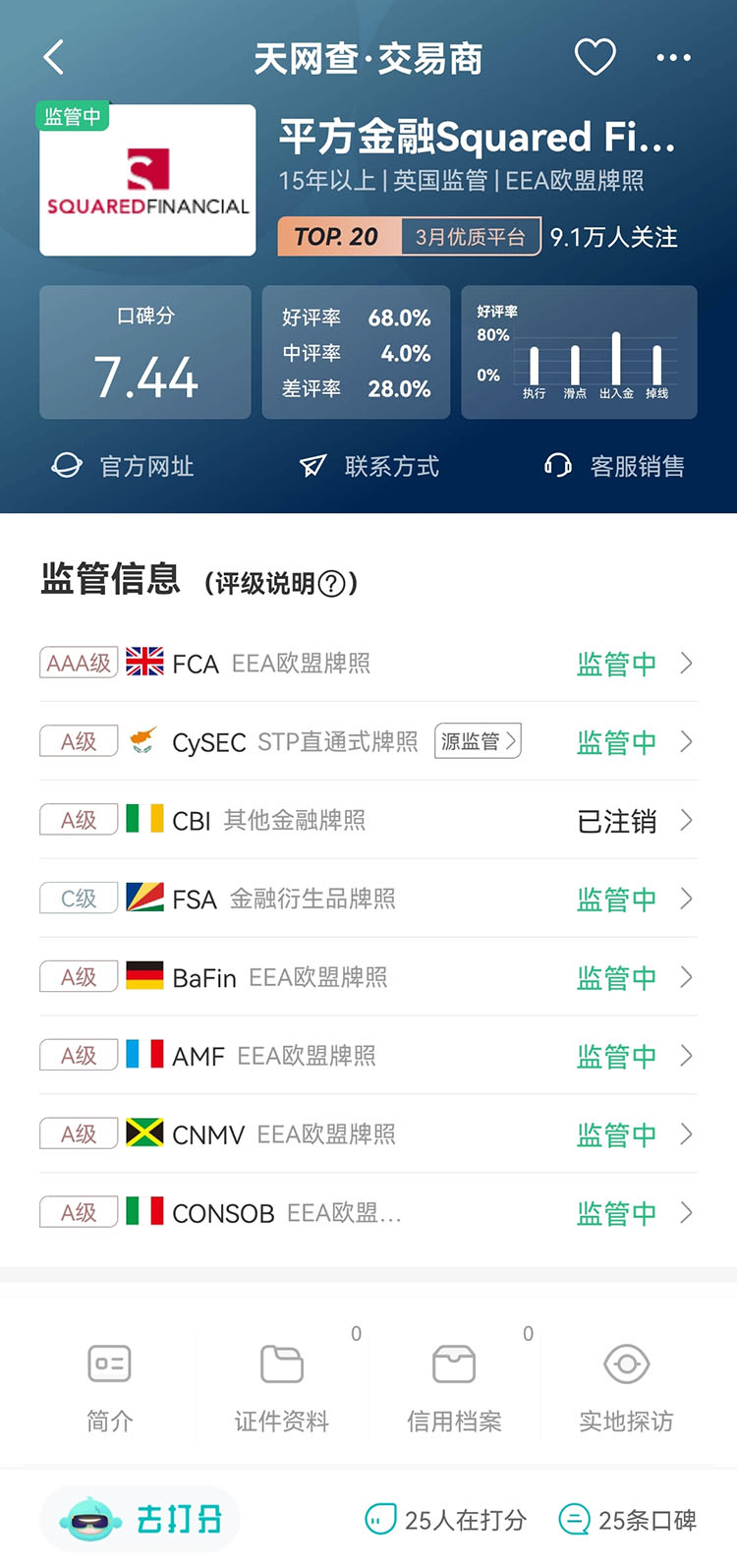The width and height of the screenshot is (737, 1568).
Task: Tap 去打分 to rate this broker
Action: [142, 1520]
